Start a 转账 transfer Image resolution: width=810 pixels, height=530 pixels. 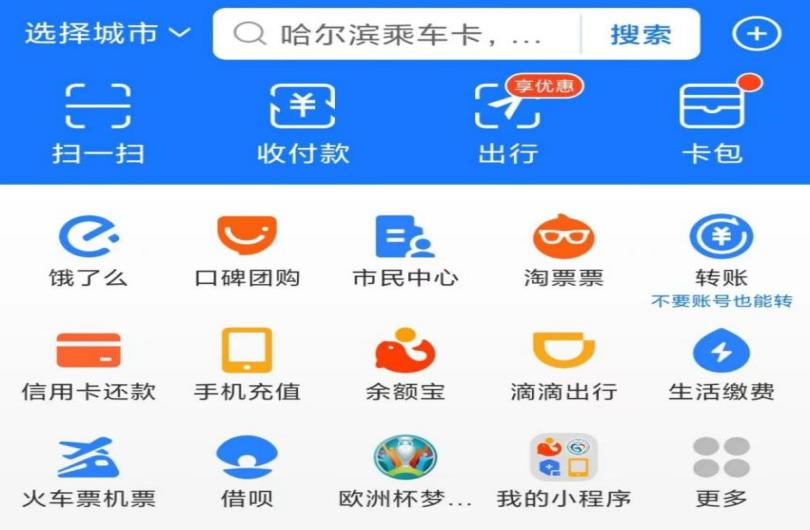(x=721, y=250)
